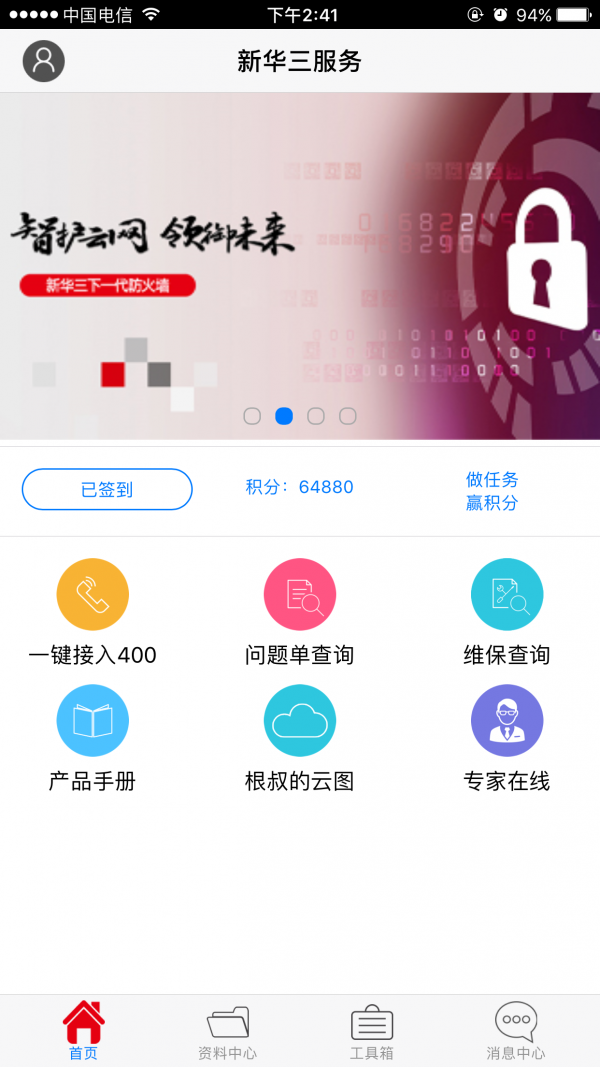This screenshot has width=600, height=1067.
Task: Tap the 已签到 check-in button
Action: 107,489
